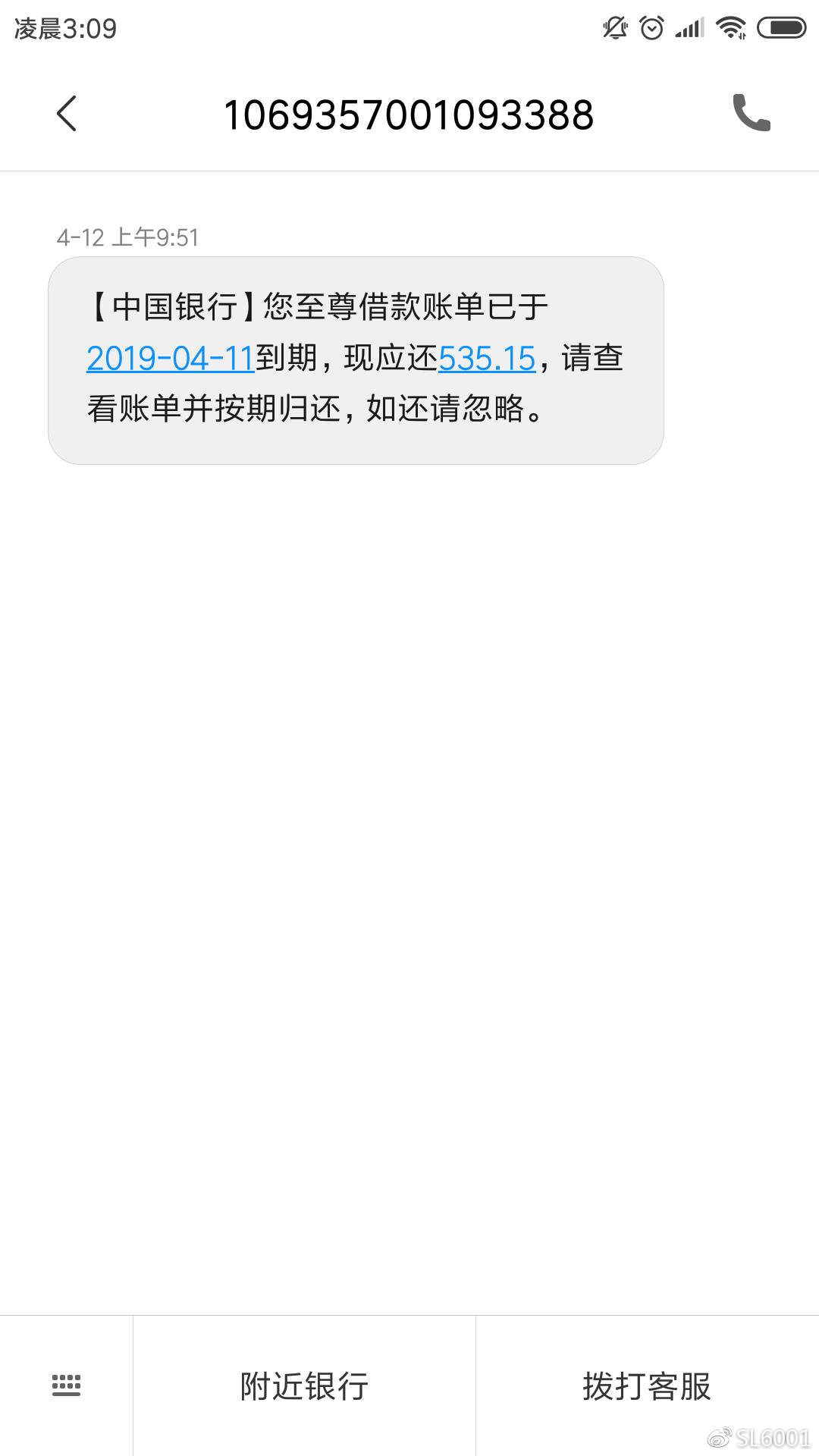
Task: Go back to the message list
Action: pyautogui.click(x=67, y=114)
